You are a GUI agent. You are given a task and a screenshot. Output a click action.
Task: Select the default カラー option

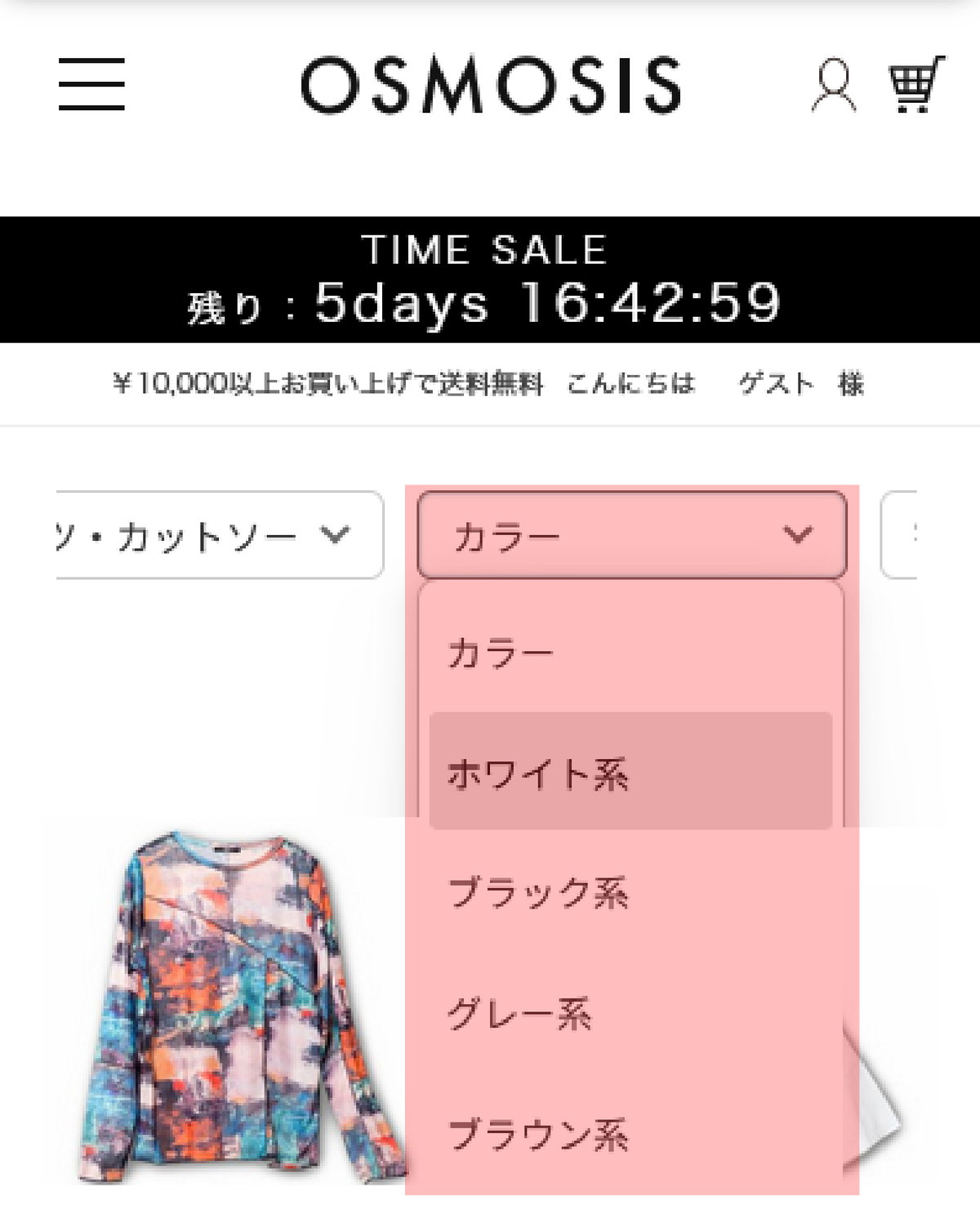tap(630, 654)
